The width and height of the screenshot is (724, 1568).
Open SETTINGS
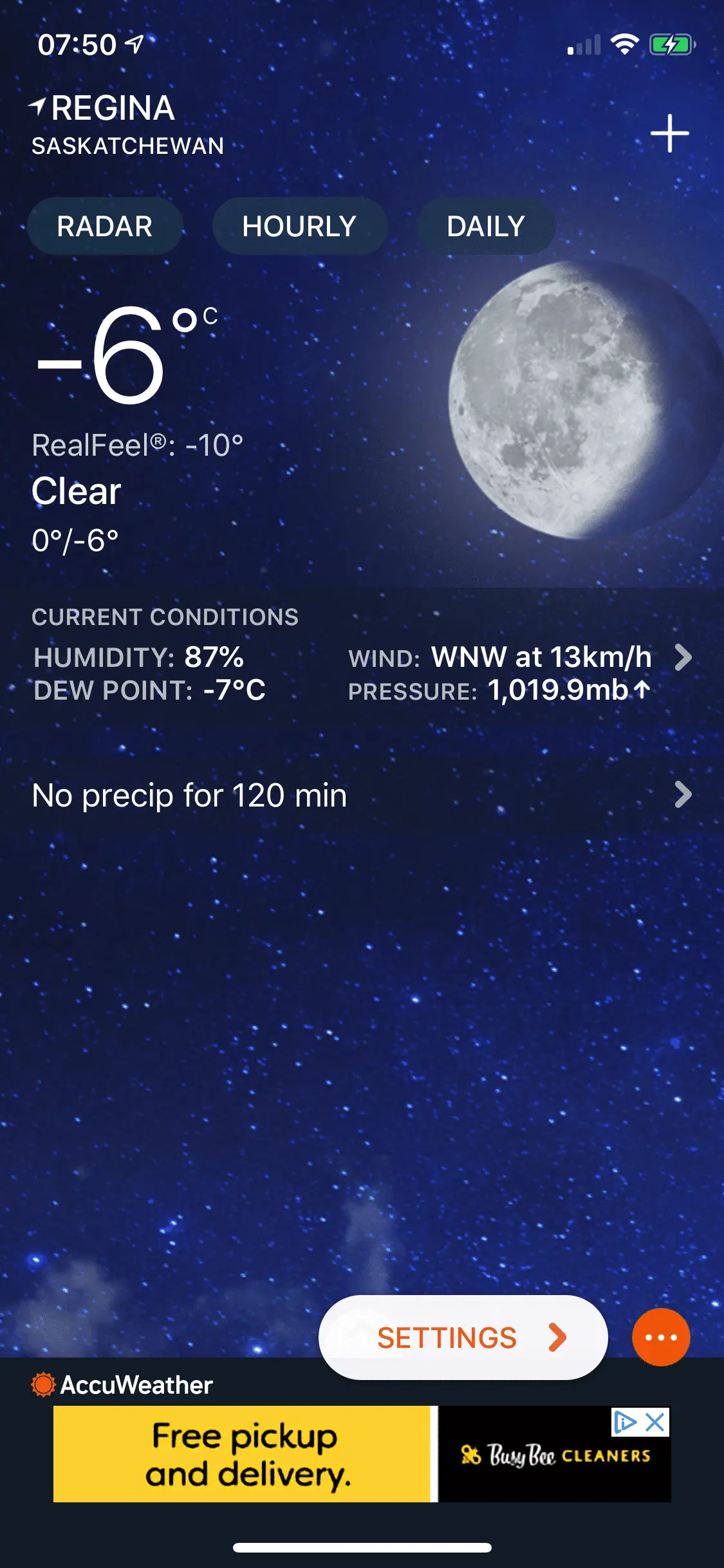pos(463,1338)
